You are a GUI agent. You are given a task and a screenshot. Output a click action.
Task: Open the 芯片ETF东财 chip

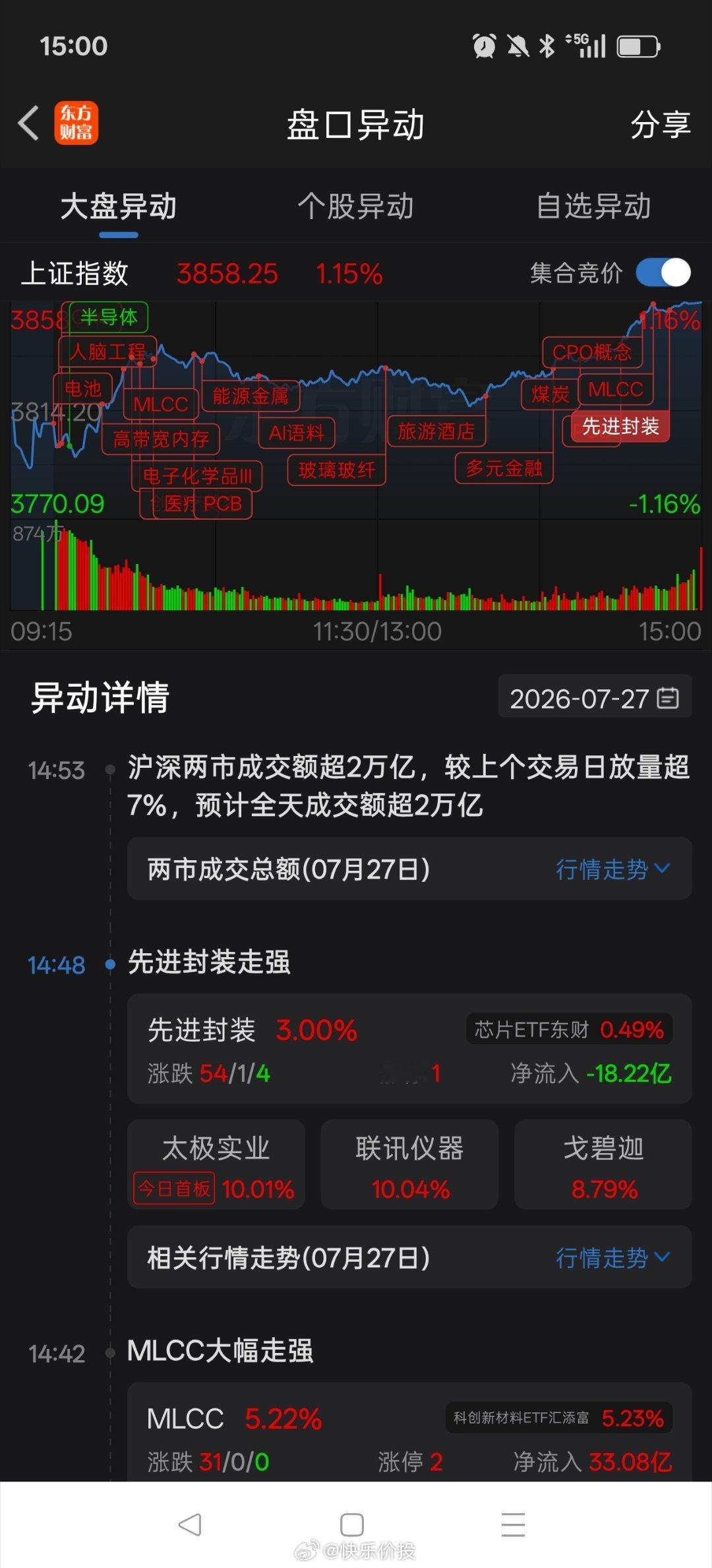tap(569, 1029)
